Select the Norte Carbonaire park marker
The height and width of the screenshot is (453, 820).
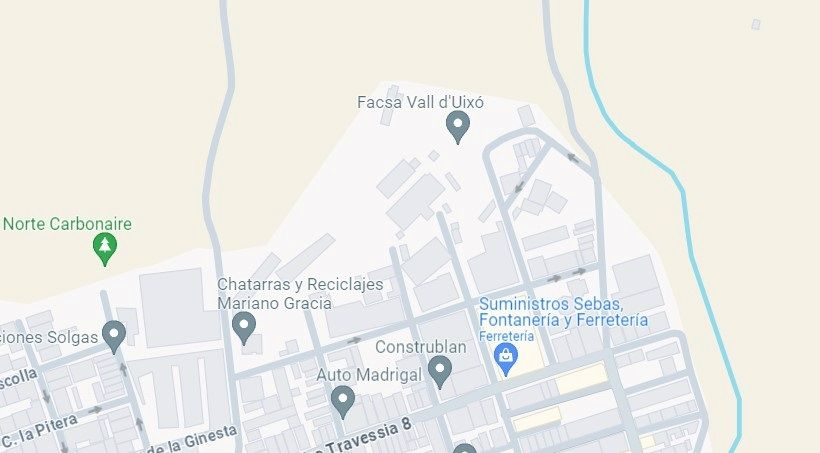pyautogui.click(x=104, y=247)
